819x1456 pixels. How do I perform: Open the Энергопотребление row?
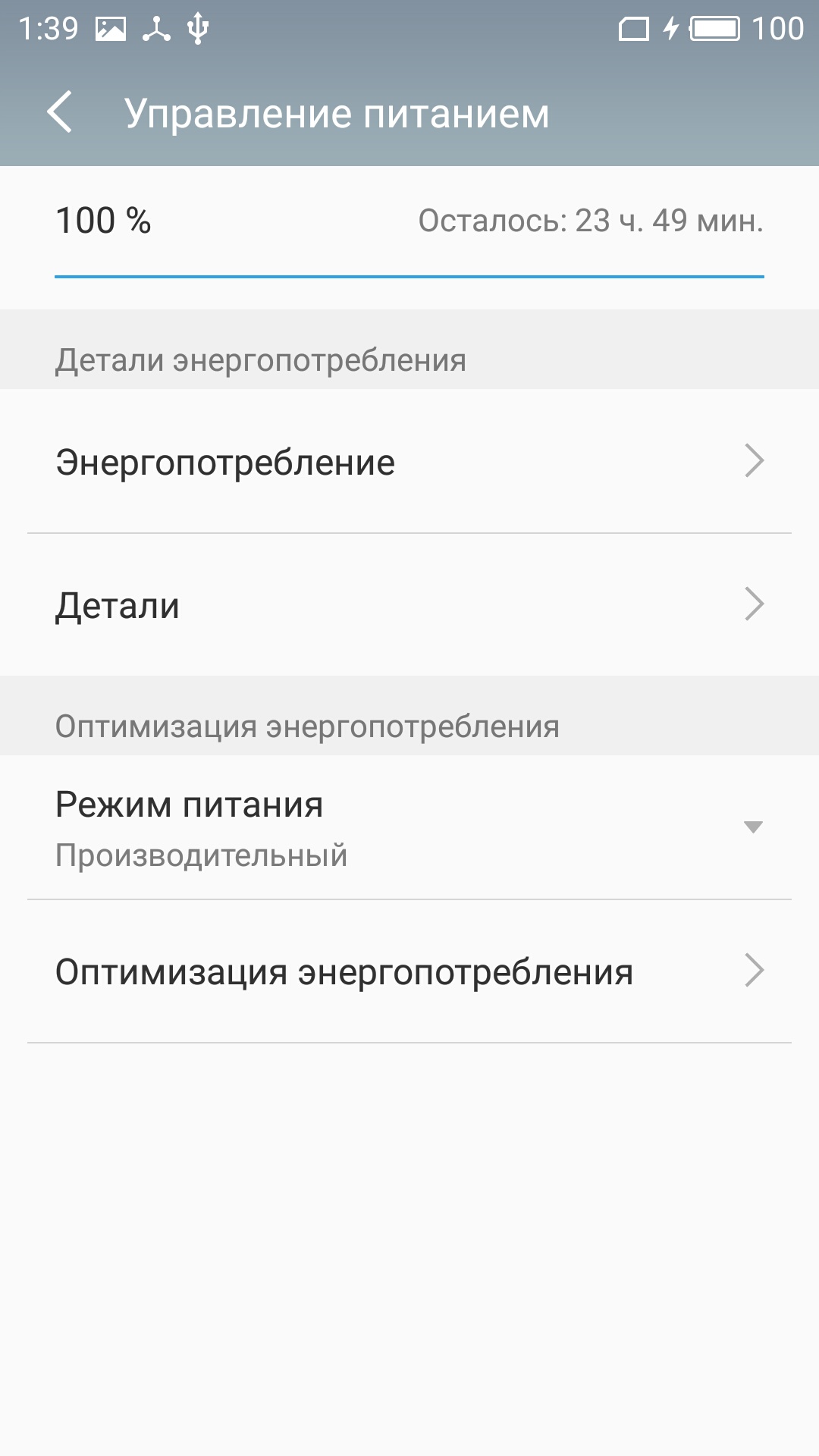409,461
